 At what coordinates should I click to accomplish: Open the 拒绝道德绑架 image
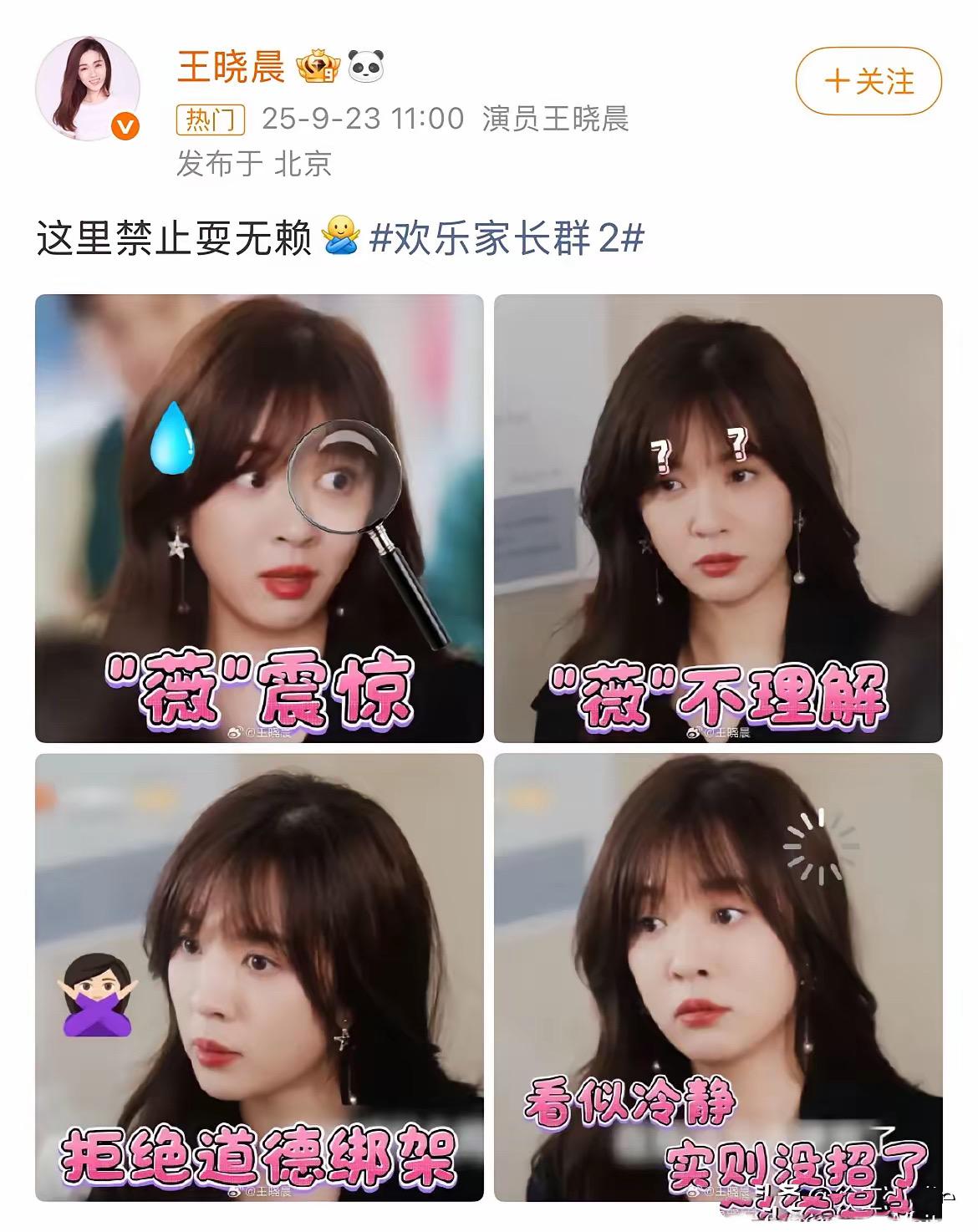point(259,977)
